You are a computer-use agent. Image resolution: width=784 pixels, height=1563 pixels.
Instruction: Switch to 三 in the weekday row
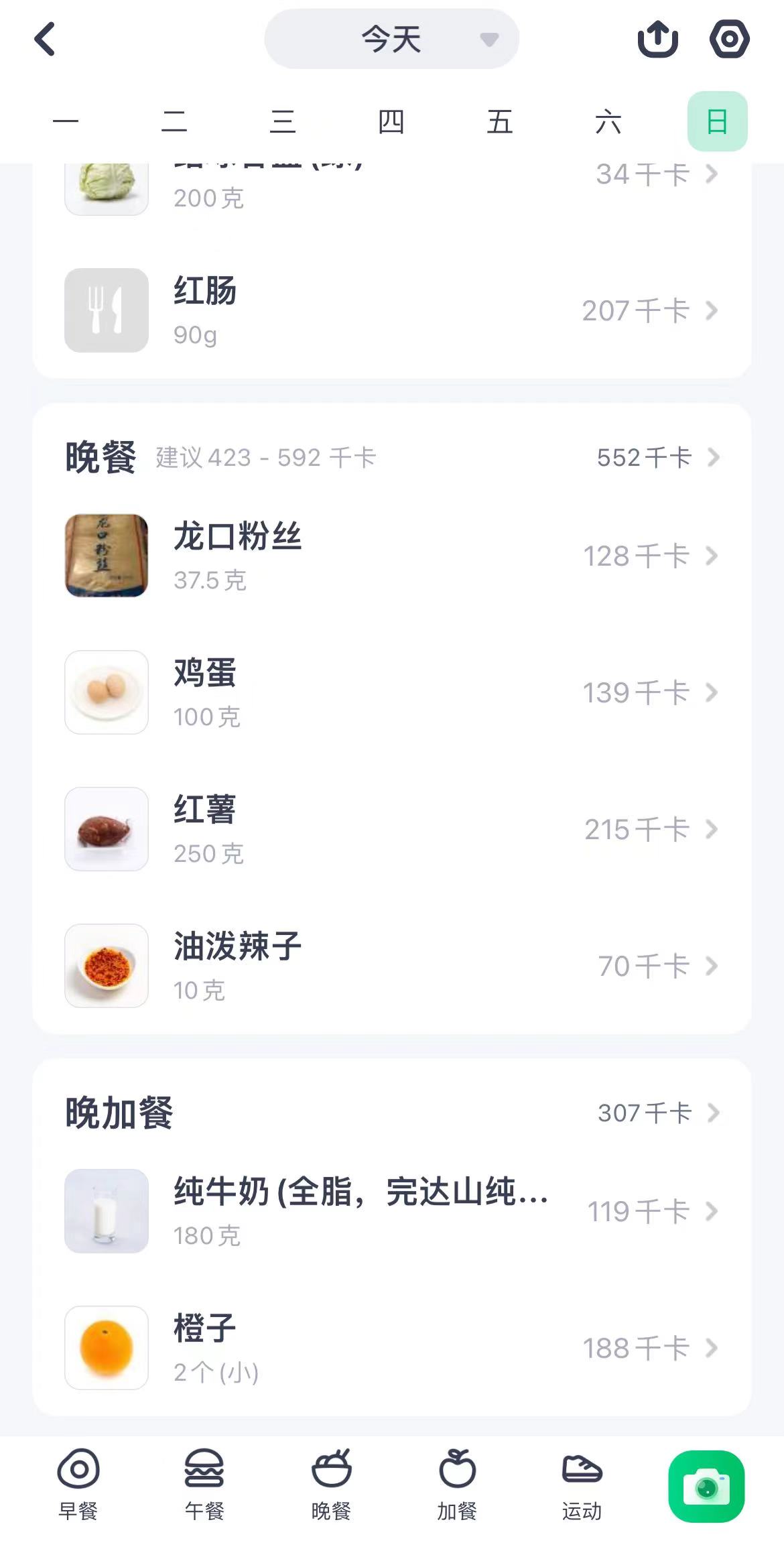point(283,122)
